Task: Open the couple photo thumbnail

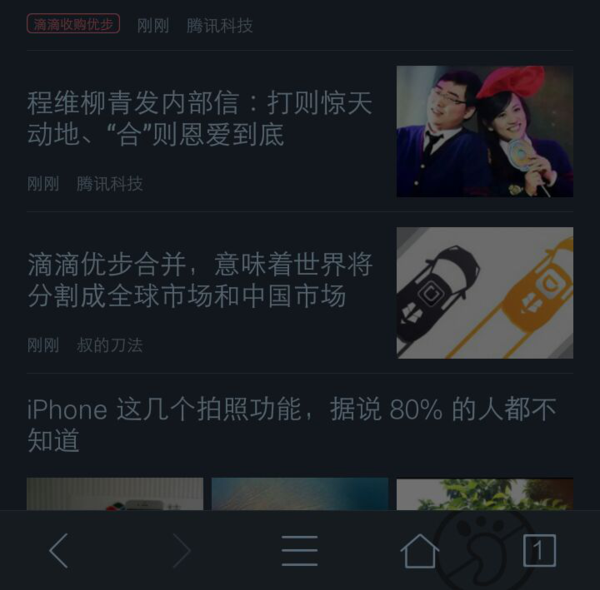Action: click(484, 131)
